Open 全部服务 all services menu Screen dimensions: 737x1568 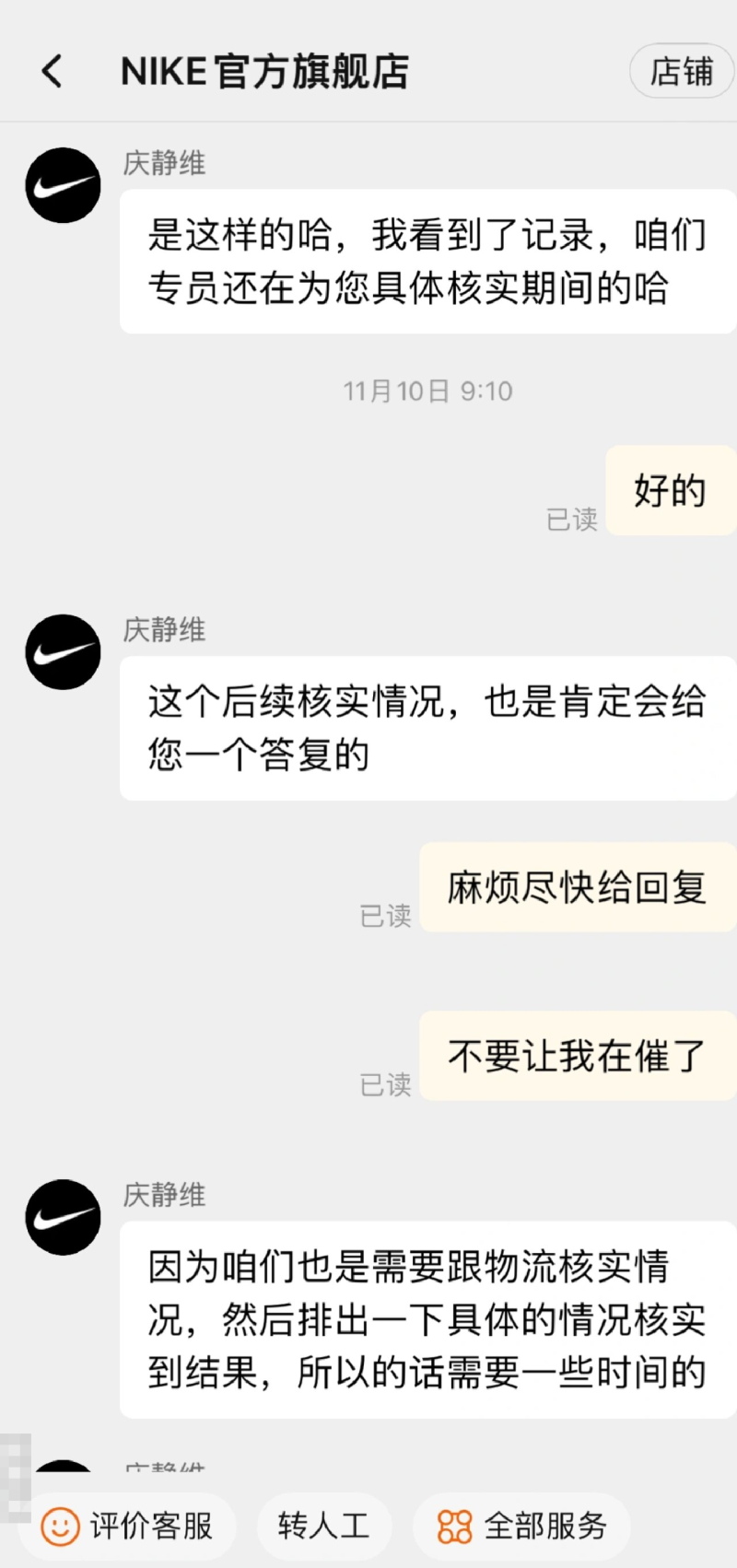[x=522, y=1526]
